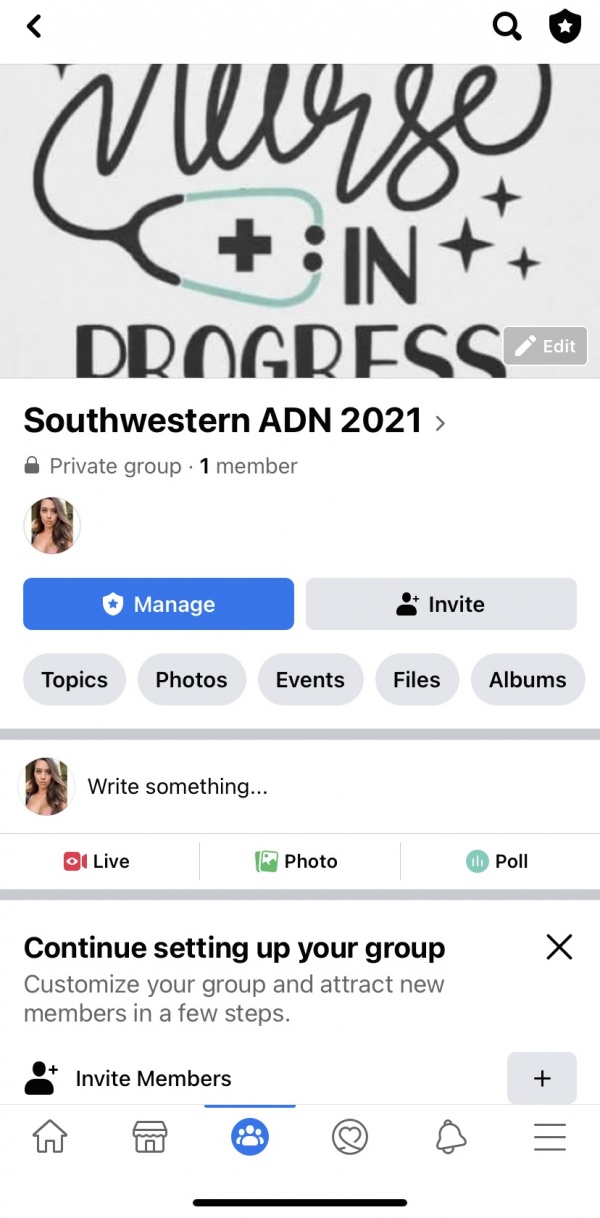
Task: Invite people to the group
Action: click(x=441, y=604)
